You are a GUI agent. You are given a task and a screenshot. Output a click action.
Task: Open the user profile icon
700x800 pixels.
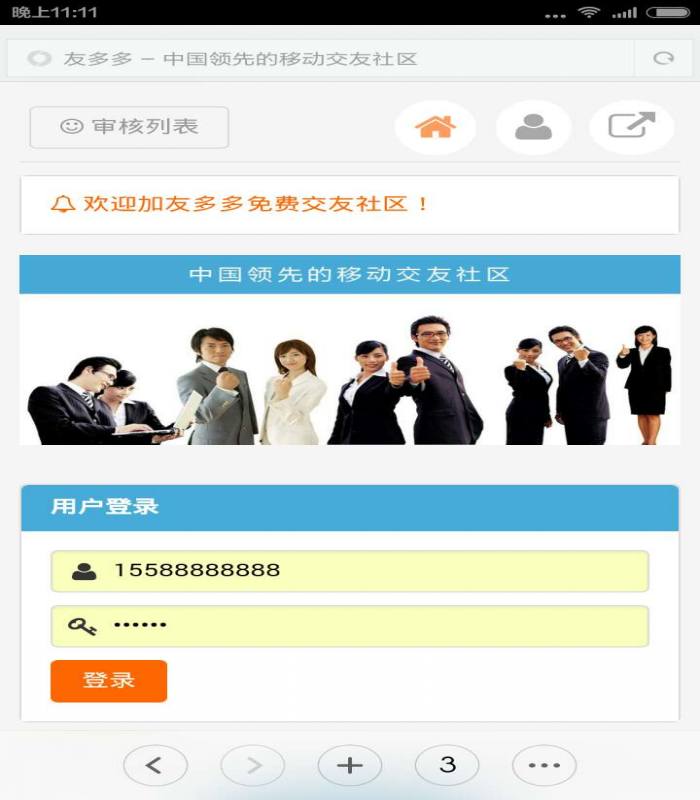(533, 127)
